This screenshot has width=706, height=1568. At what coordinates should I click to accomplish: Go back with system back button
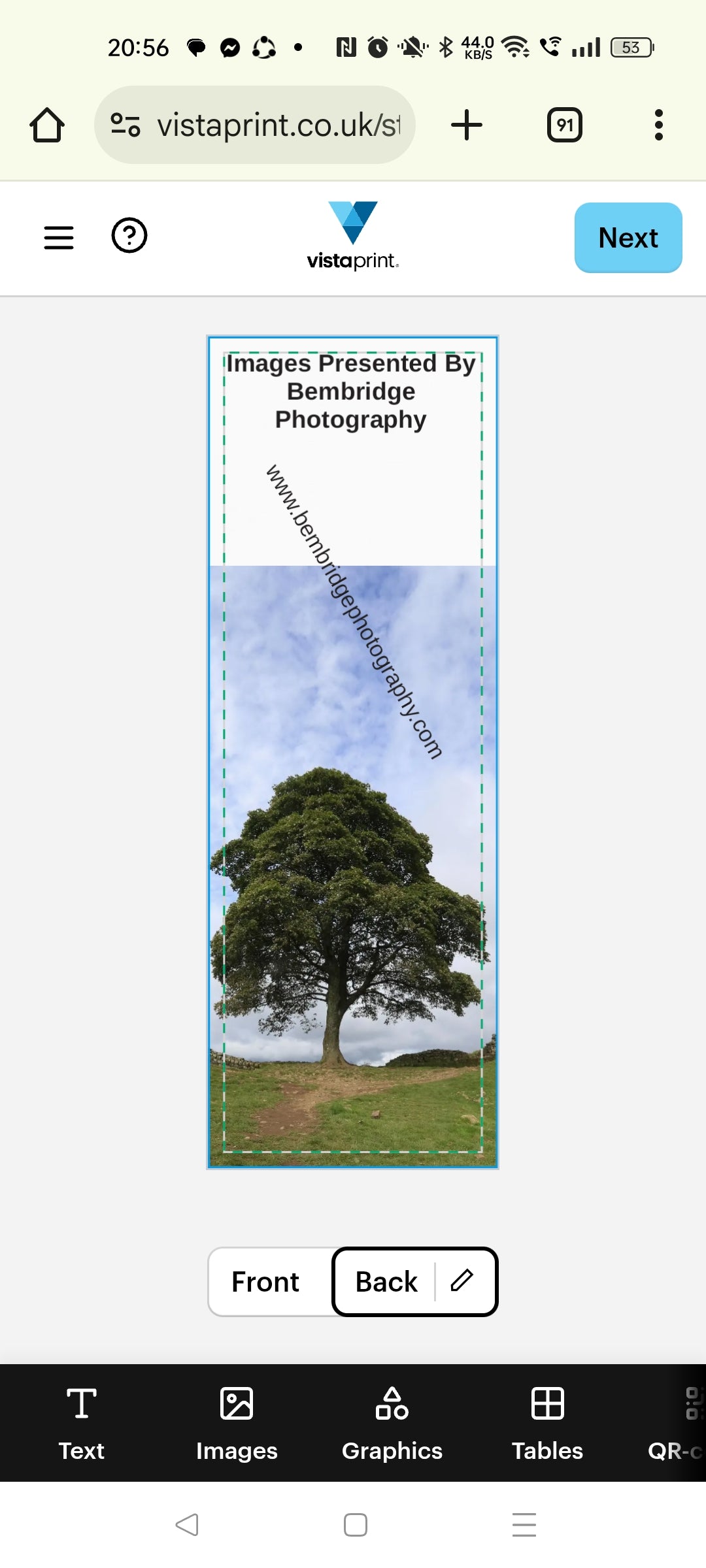coord(187,1525)
